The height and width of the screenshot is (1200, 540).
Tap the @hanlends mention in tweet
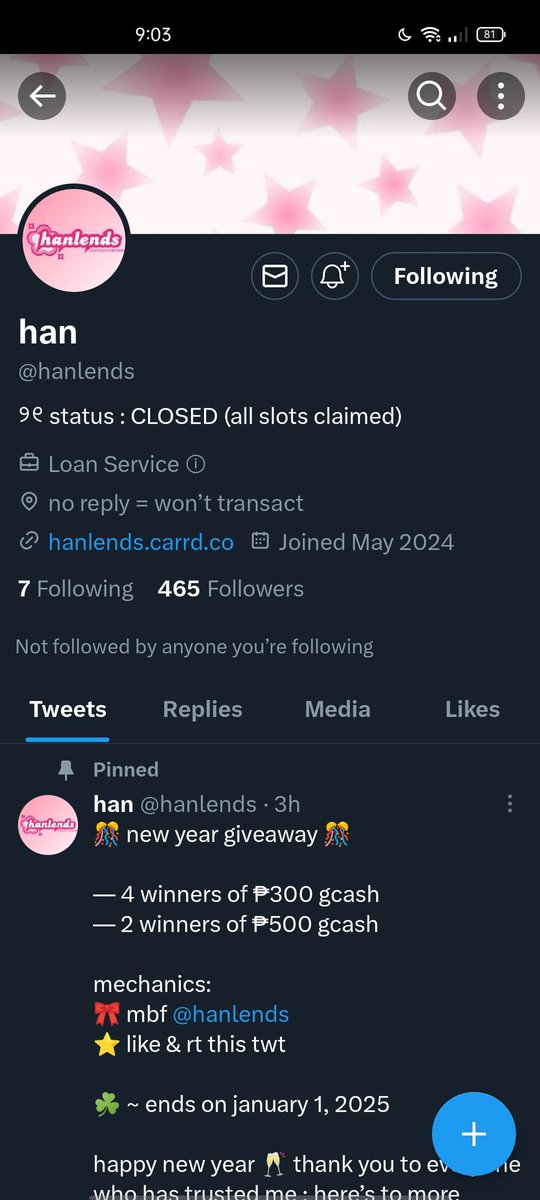point(231,1014)
